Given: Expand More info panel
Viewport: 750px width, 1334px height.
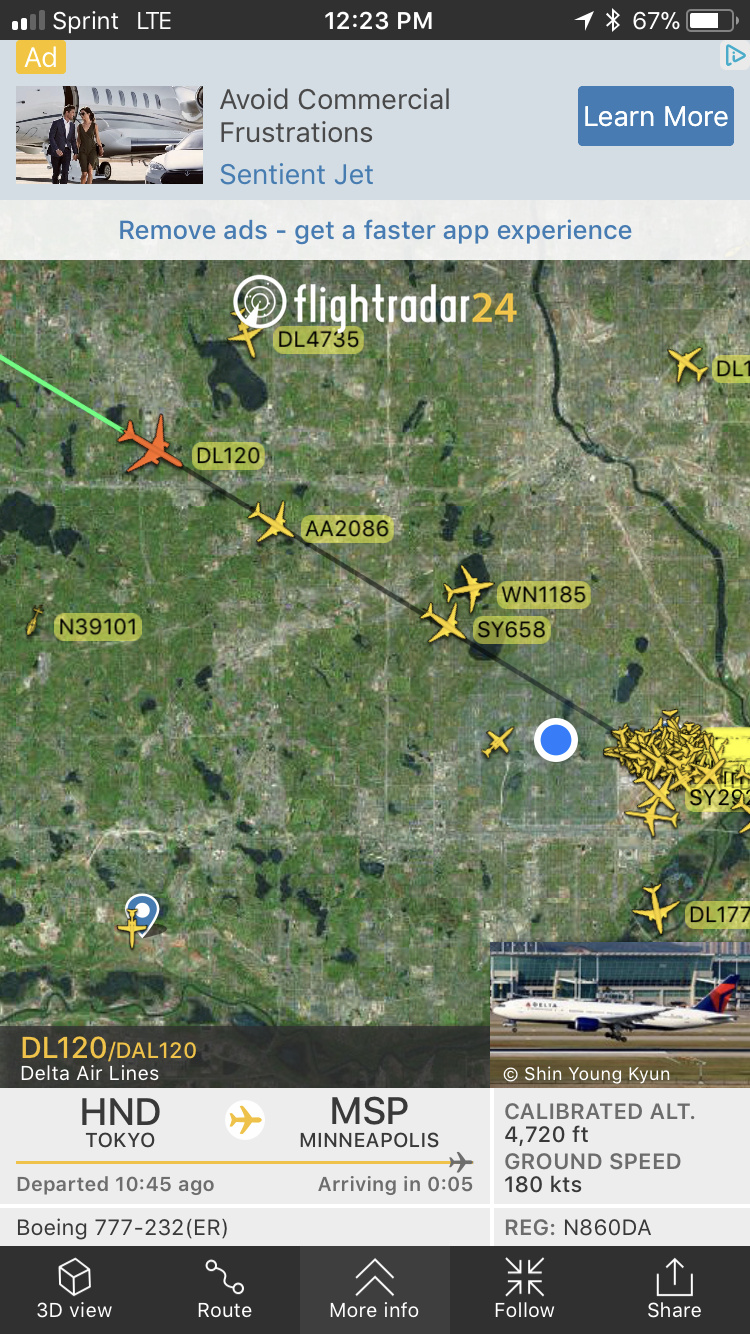Looking at the screenshot, I should [374, 1289].
